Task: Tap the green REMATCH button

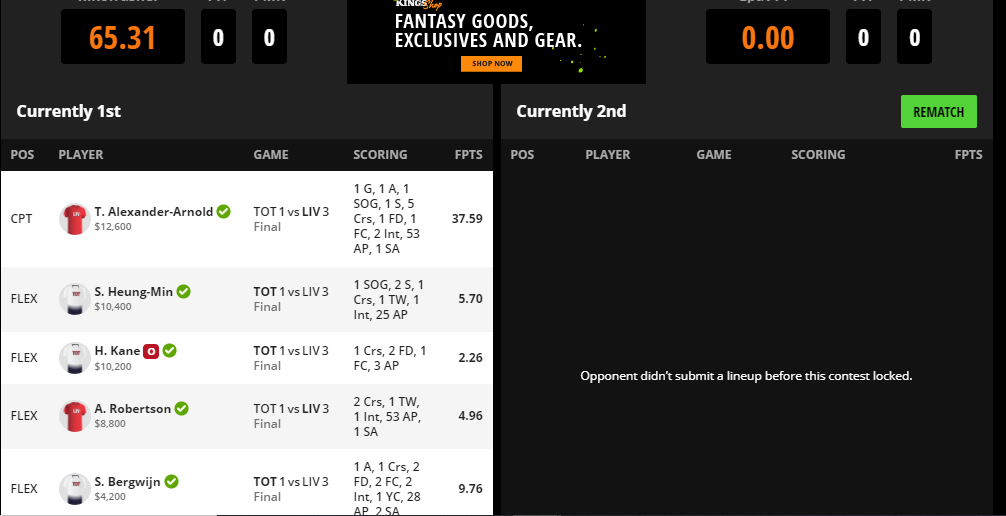Action: tap(938, 112)
